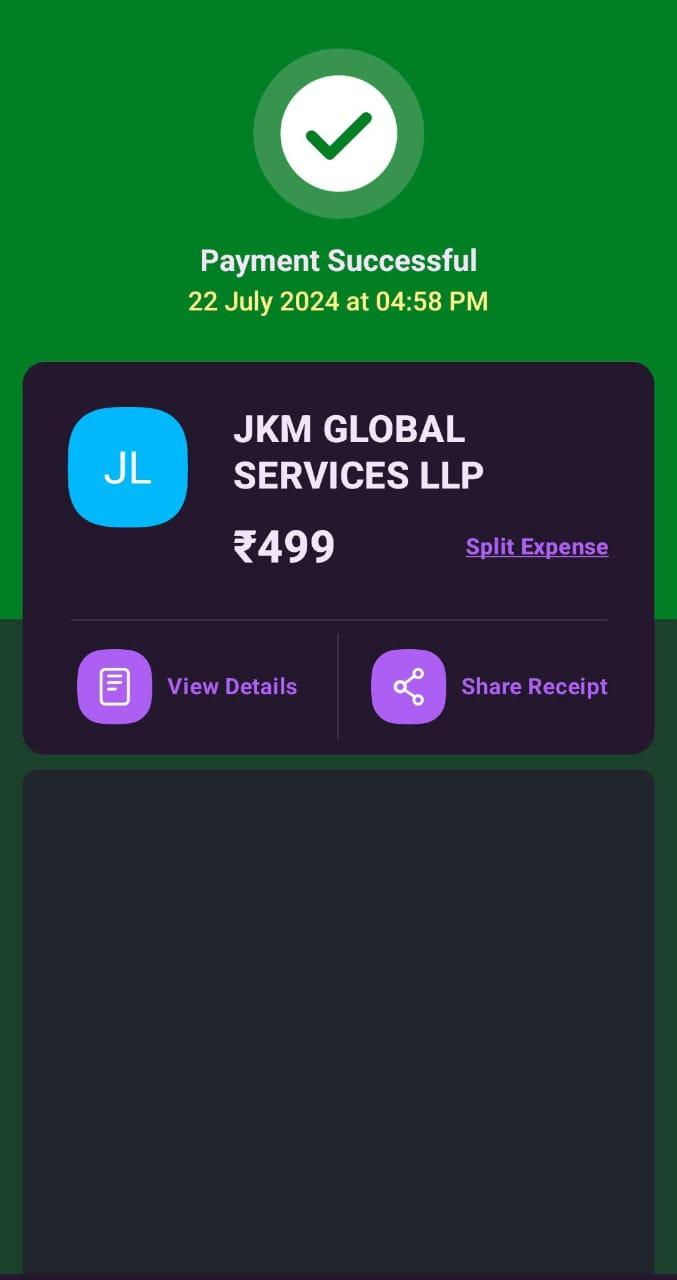677x1280 pixels.
Task: Open View Details for this payment
Action: 188,687
